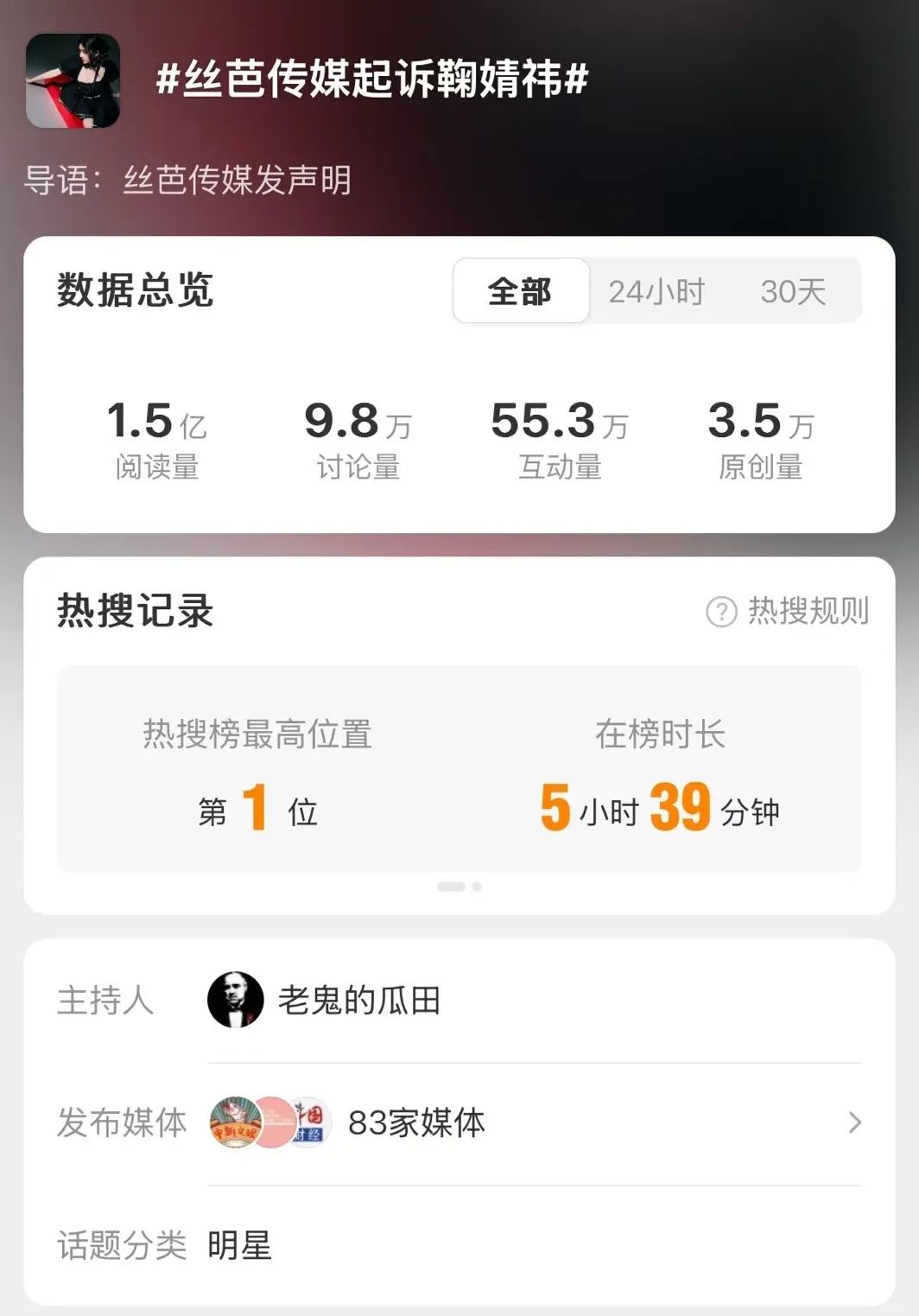Viewport: 919px width, 1316px height.
Task: Tap the topic cover avatar image
Action: (x=73, y=81)
